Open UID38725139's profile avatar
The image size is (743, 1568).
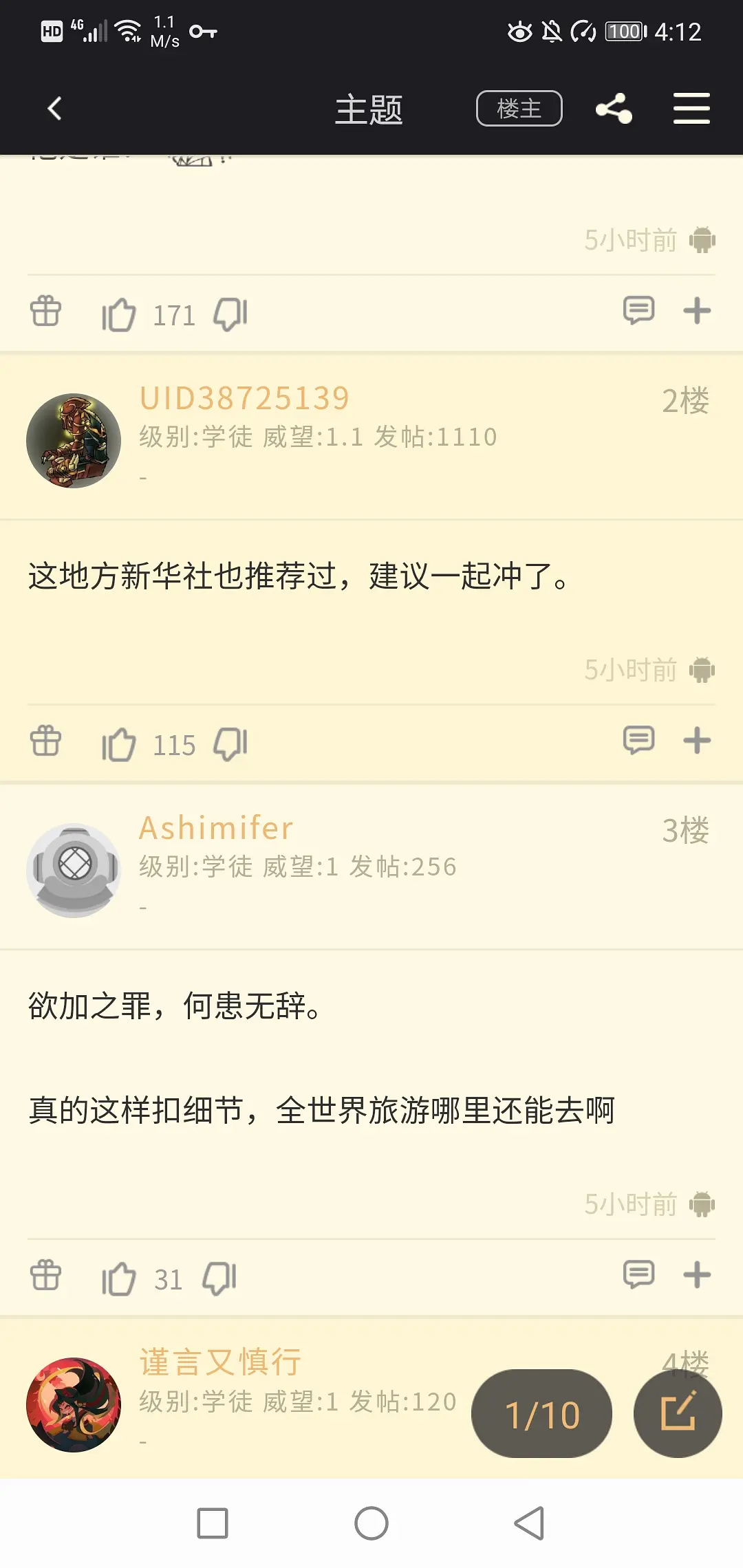pos(74,441)
